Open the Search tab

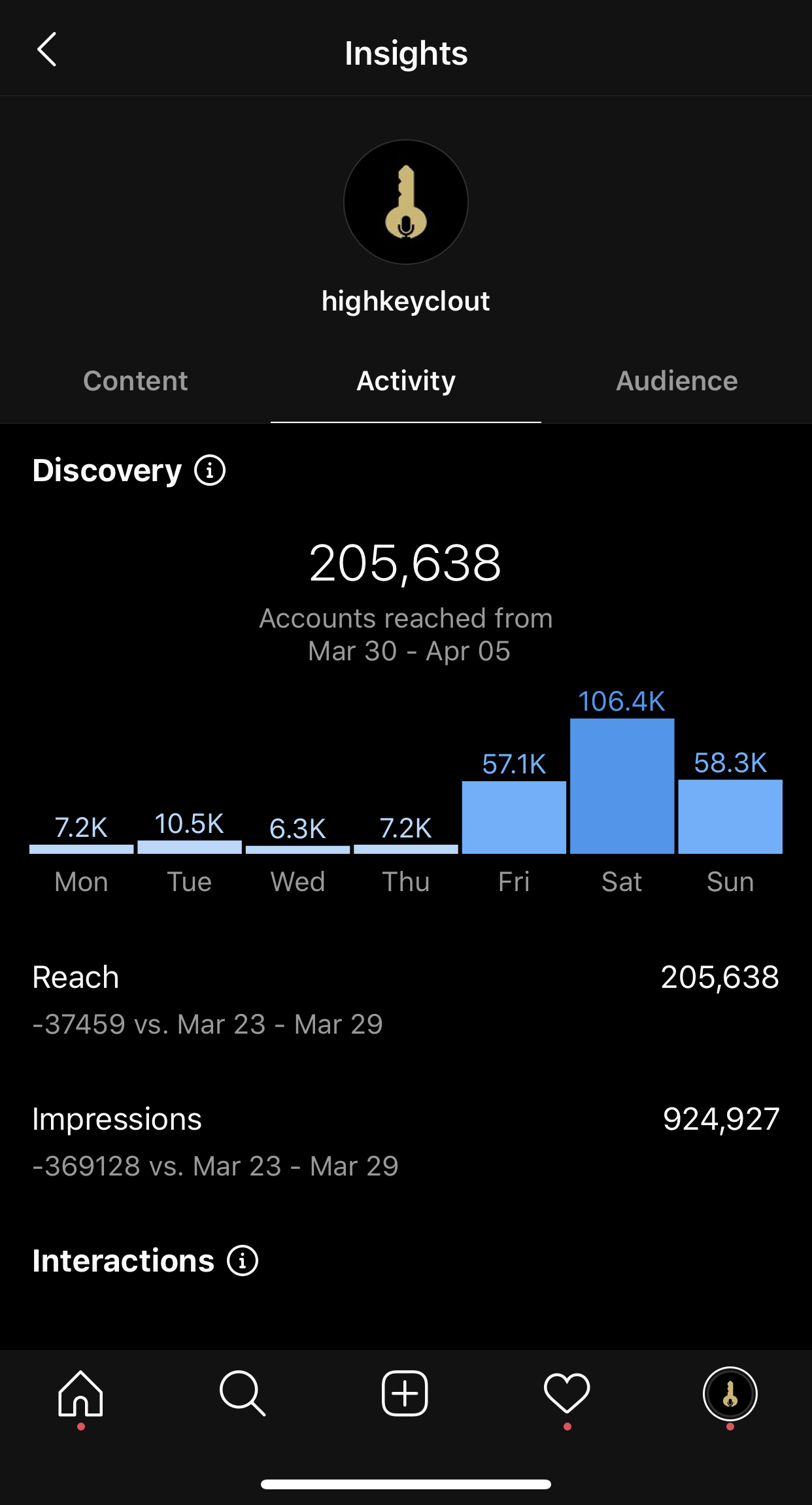click(243, 1393)
